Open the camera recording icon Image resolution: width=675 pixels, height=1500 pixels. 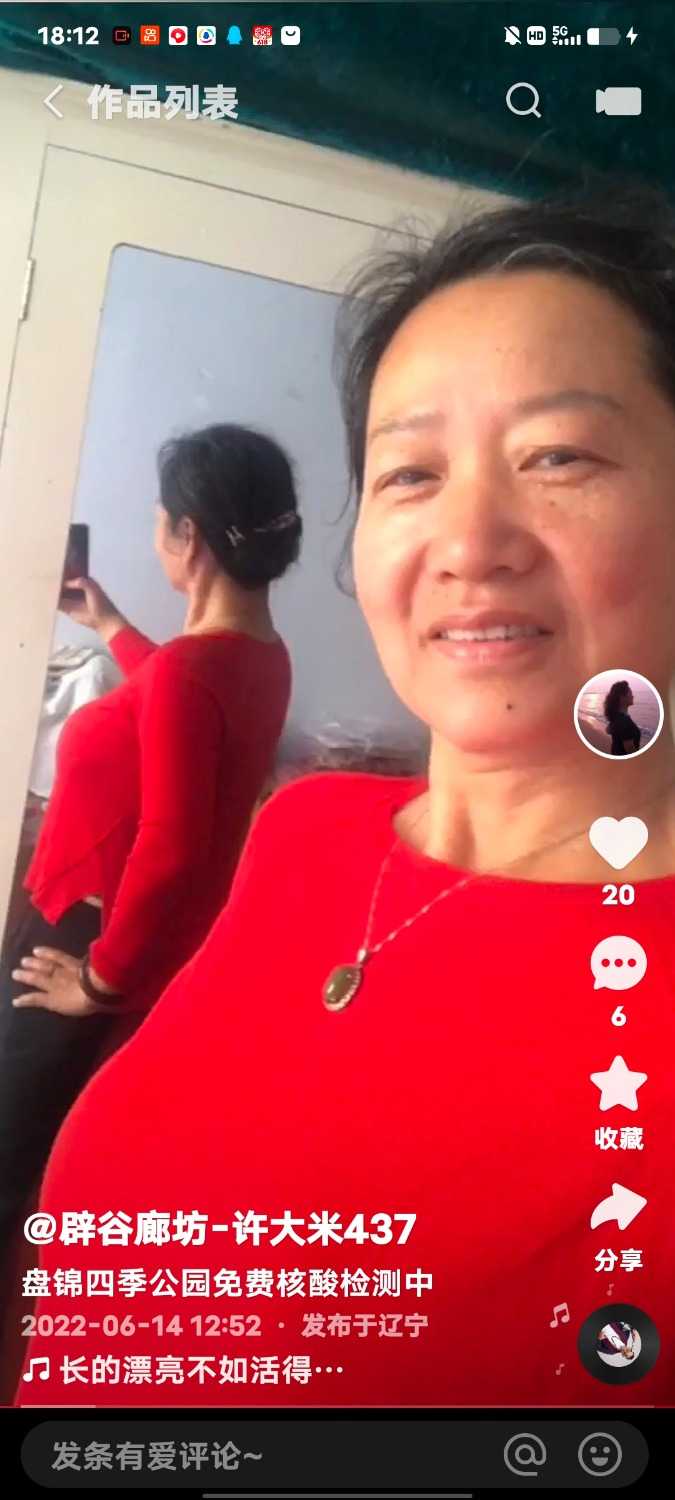[x=617, y=101]
